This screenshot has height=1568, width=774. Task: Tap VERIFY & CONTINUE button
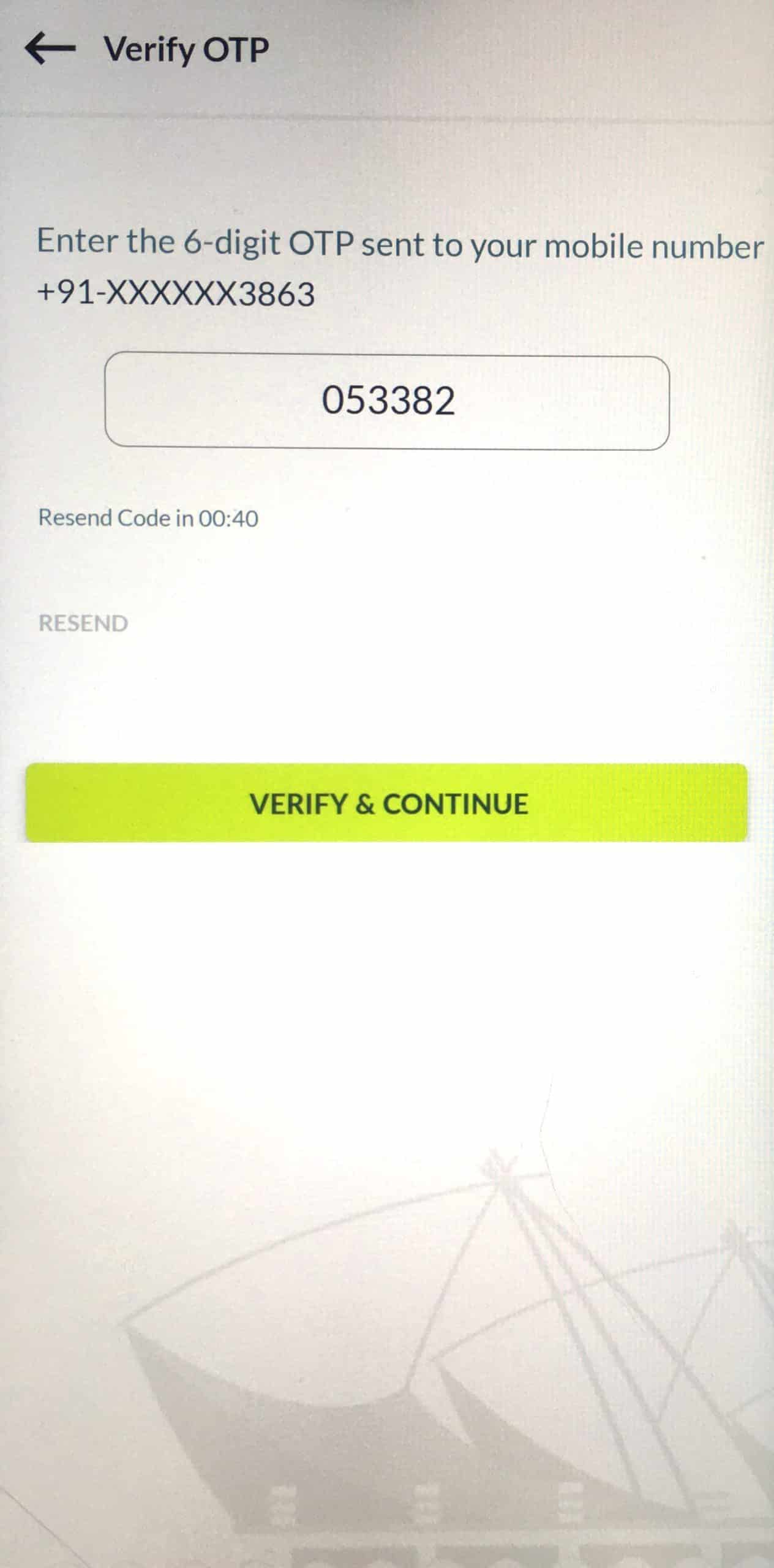point(387,803)
